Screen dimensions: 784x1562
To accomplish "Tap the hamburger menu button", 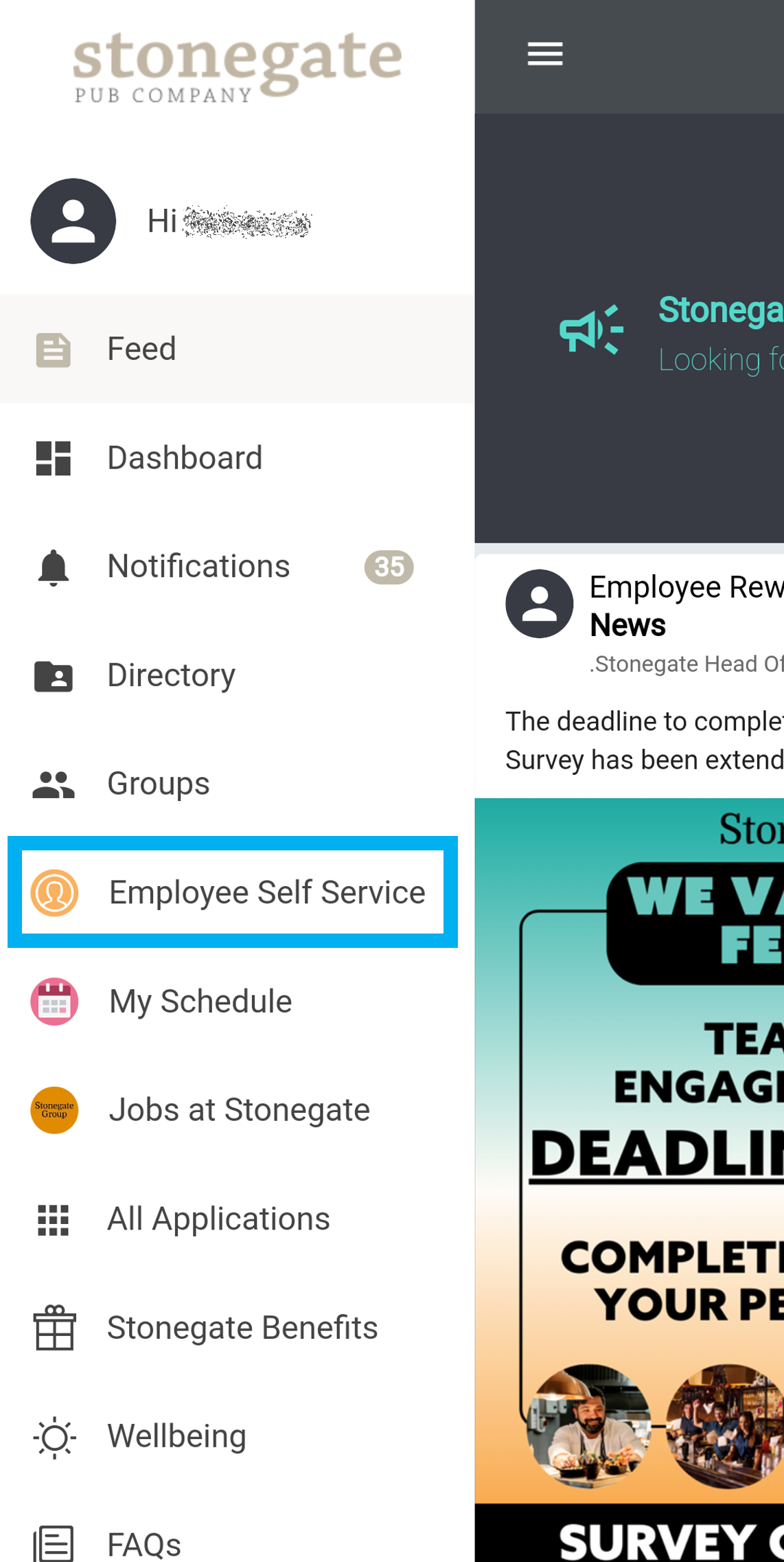I will tap(544, 54).
